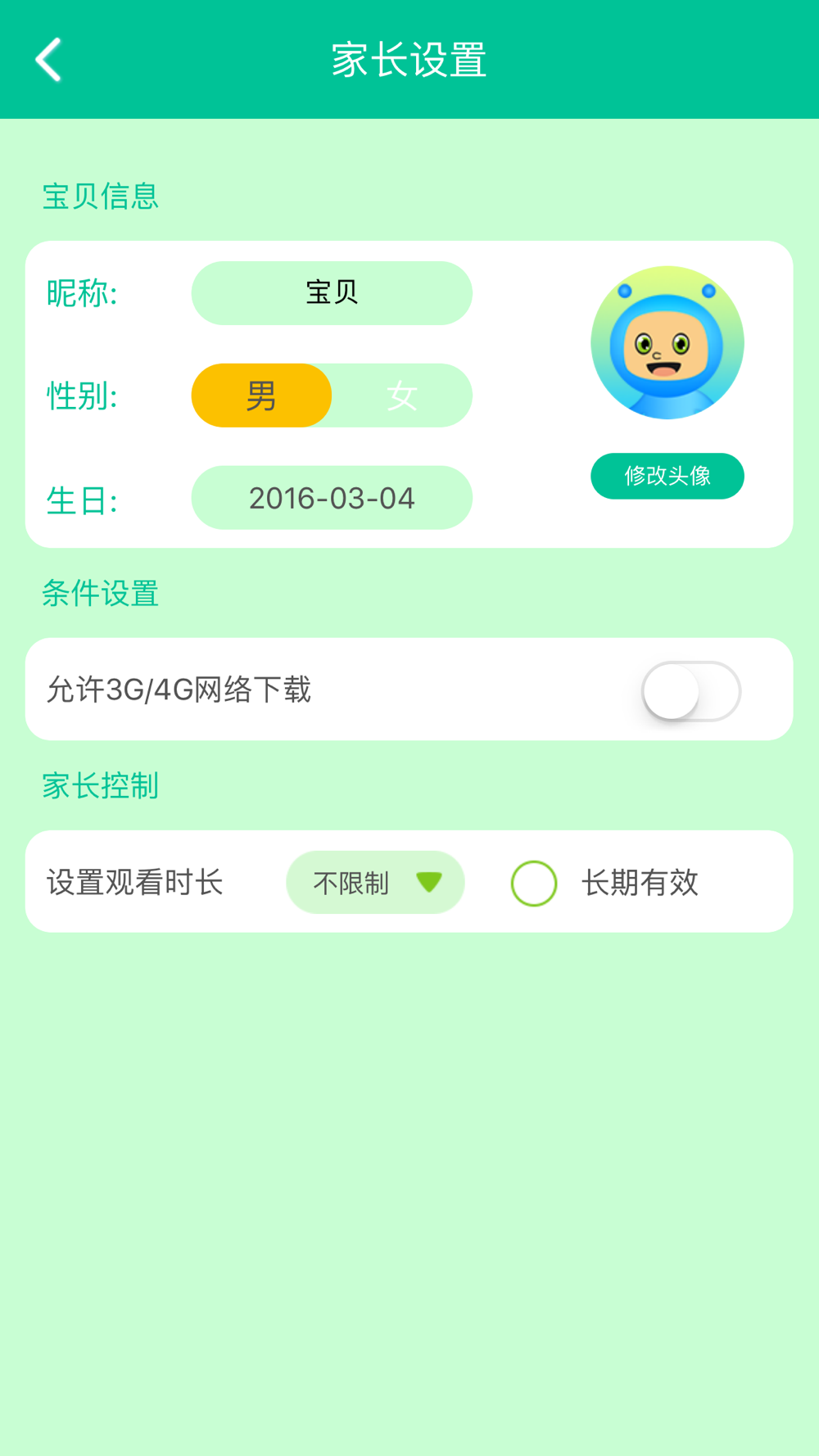Expand the 不限制 viewing duration dropdown
819x1456 pixels.
point(375,883)
